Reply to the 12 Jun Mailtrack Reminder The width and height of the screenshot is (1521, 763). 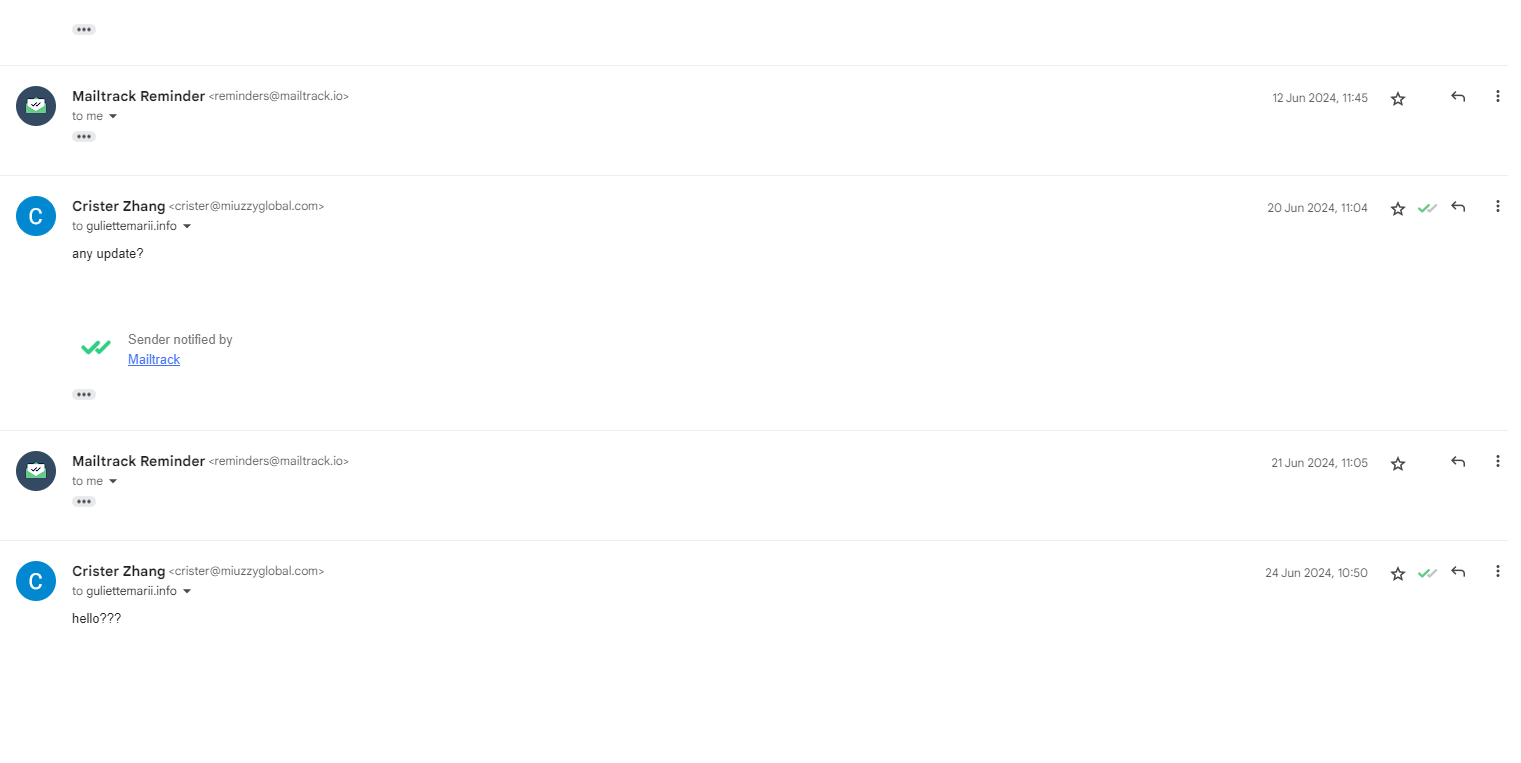tap(1458, 97)
